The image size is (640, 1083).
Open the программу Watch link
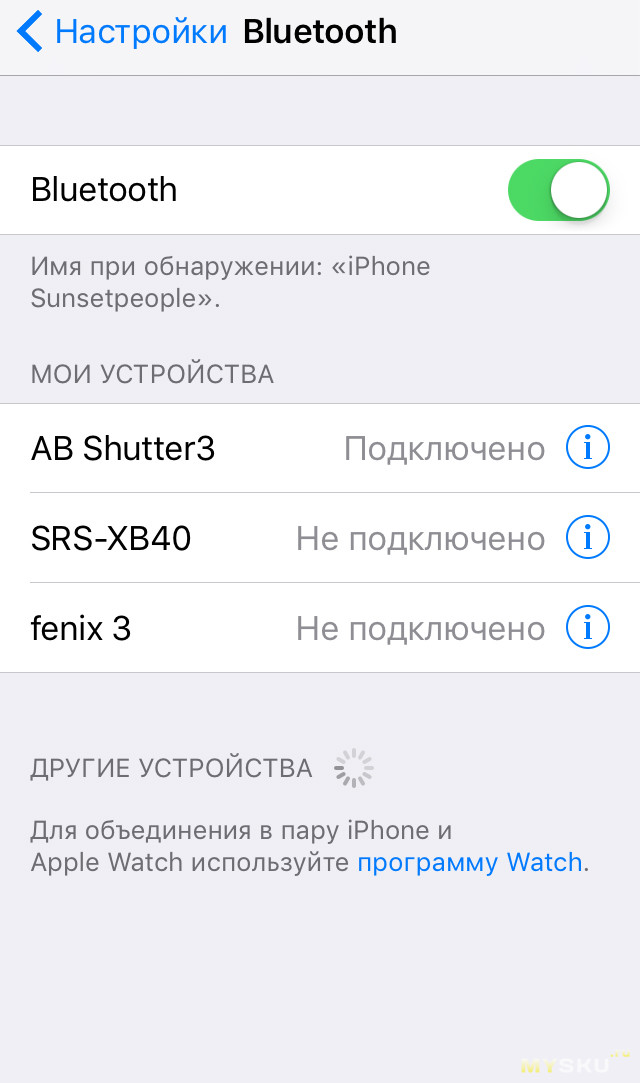pos(469,863)
